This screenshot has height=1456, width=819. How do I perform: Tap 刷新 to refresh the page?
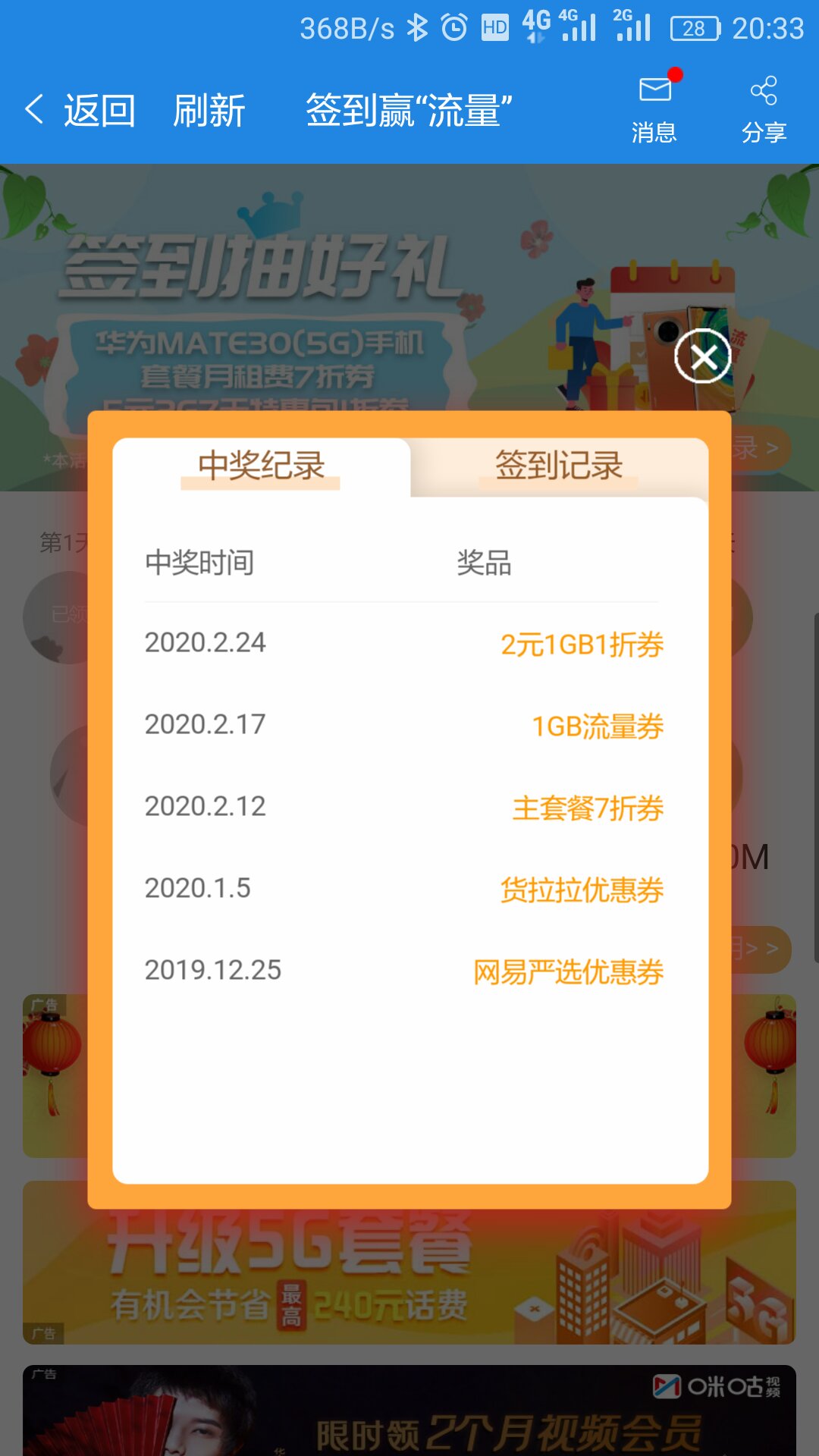[x=209, y=111]
